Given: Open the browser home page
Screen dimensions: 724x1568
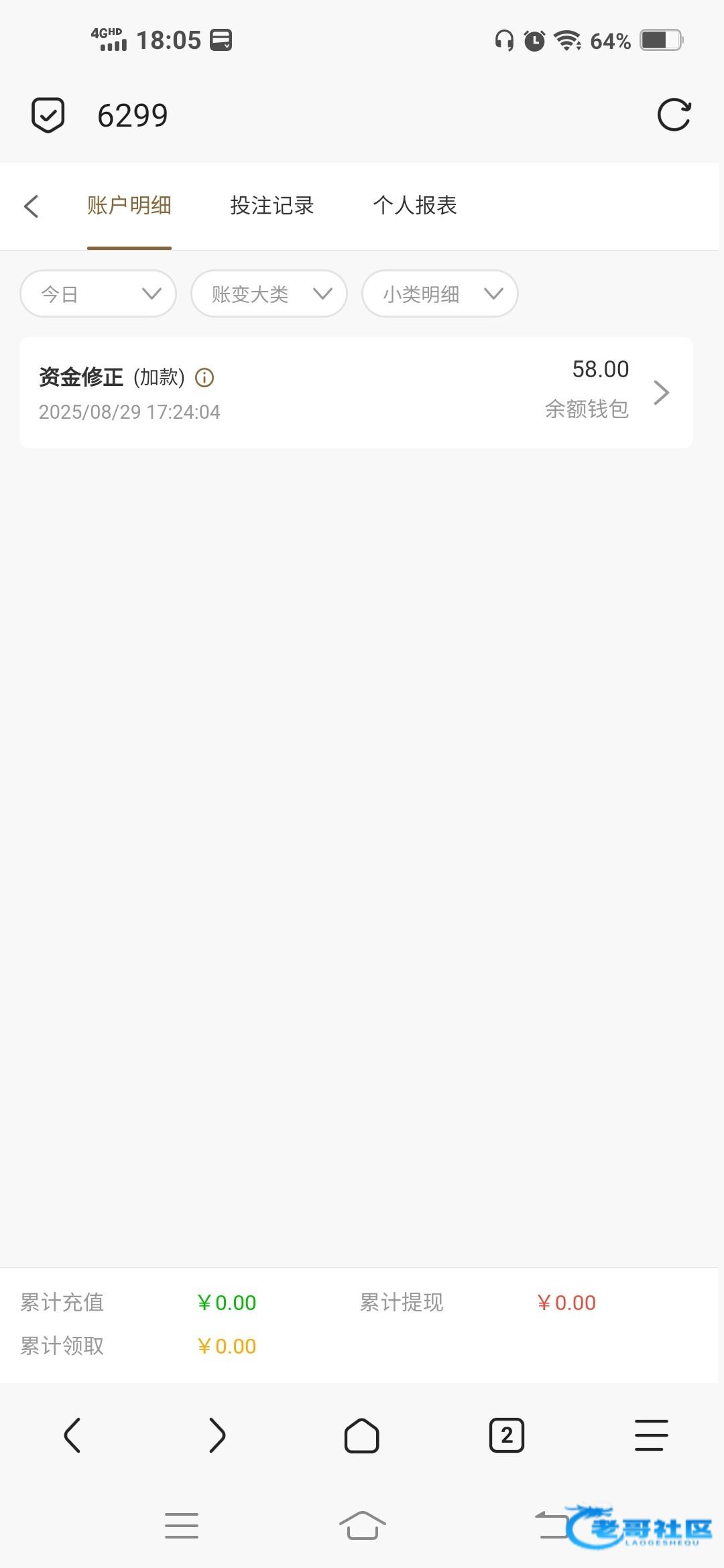Looking at the screenshot, I should point(362,1435).
